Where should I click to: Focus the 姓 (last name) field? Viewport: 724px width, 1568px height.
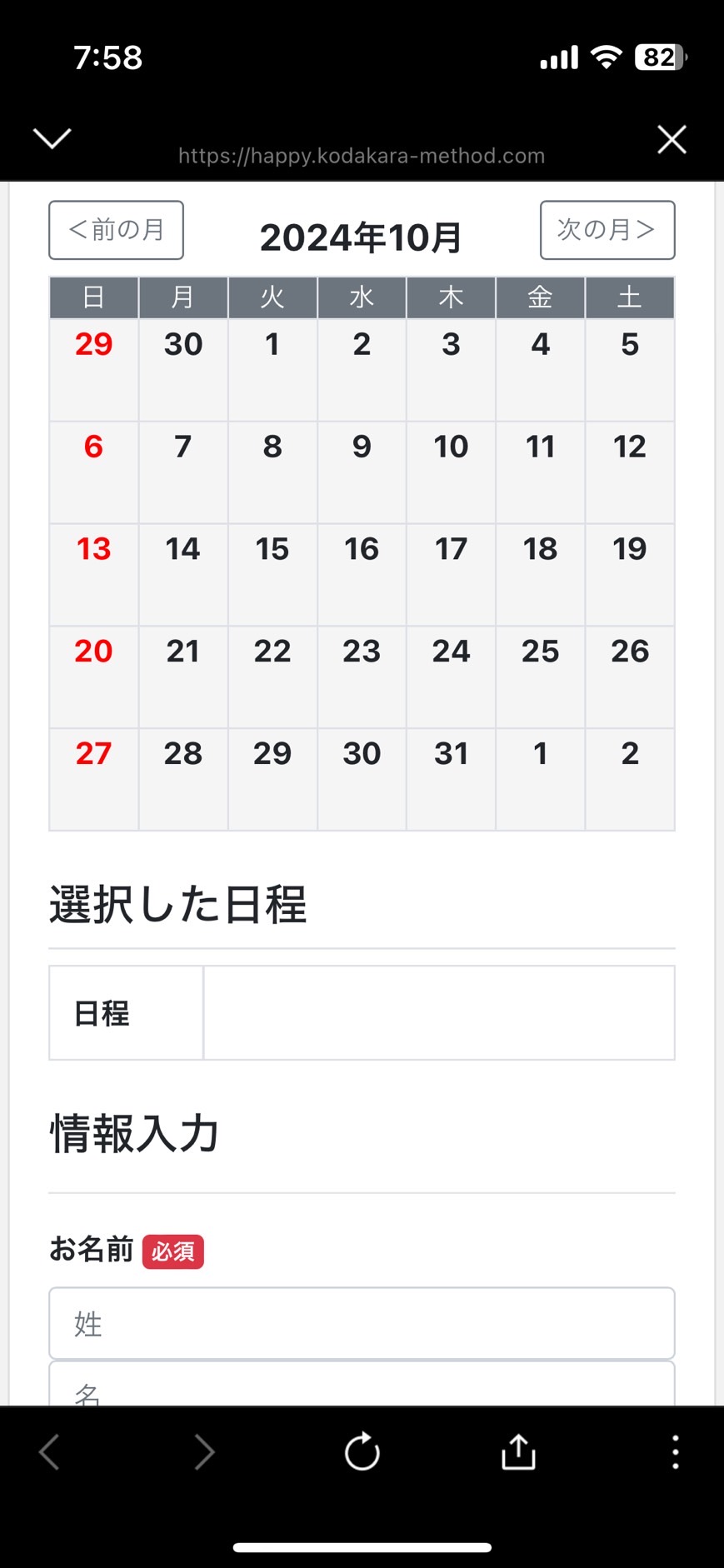coord(362,1323)
